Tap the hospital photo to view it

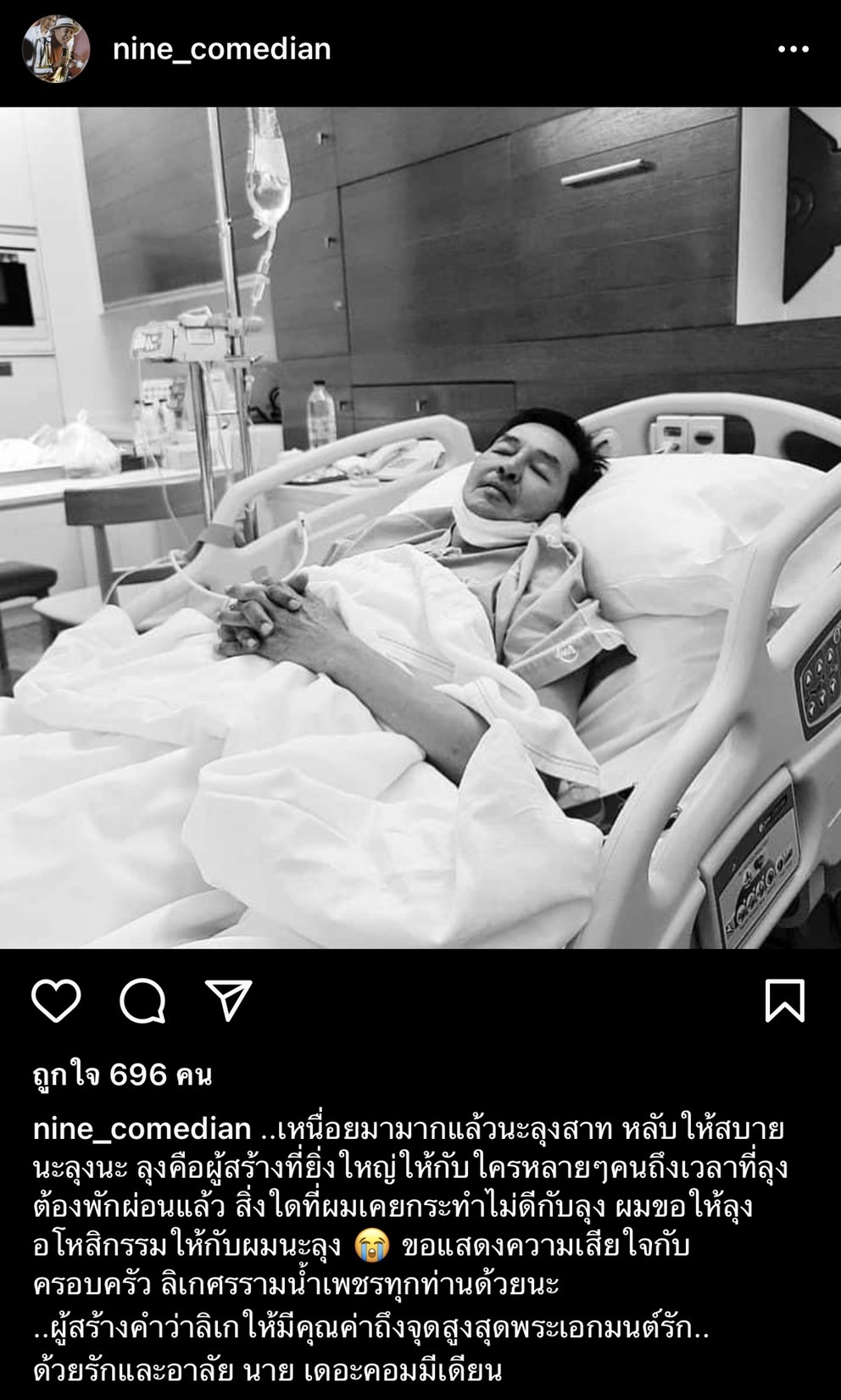(420, 525)
